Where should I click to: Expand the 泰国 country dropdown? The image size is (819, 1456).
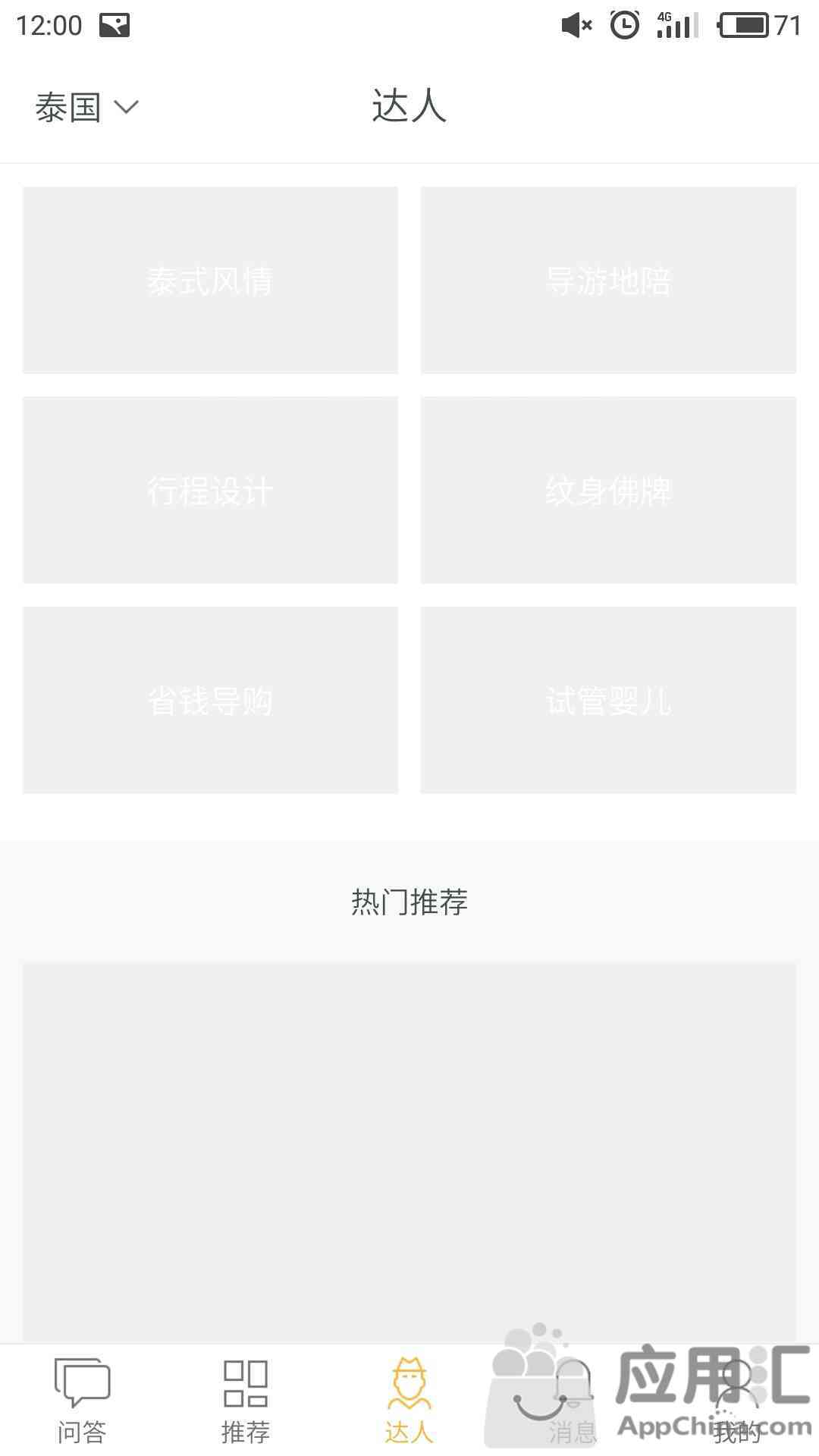coord(86,107)
